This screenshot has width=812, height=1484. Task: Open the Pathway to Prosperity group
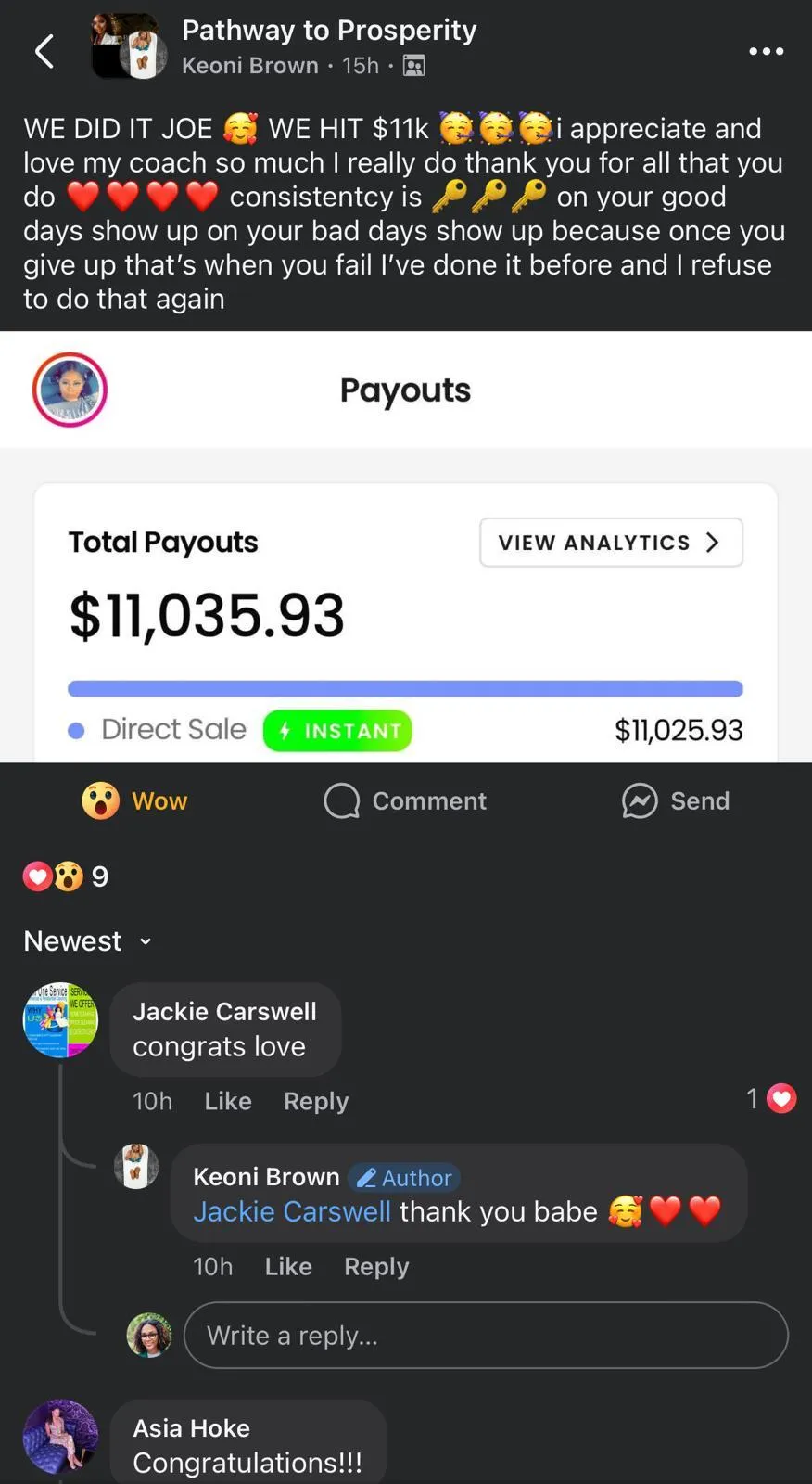click(329, 31)
